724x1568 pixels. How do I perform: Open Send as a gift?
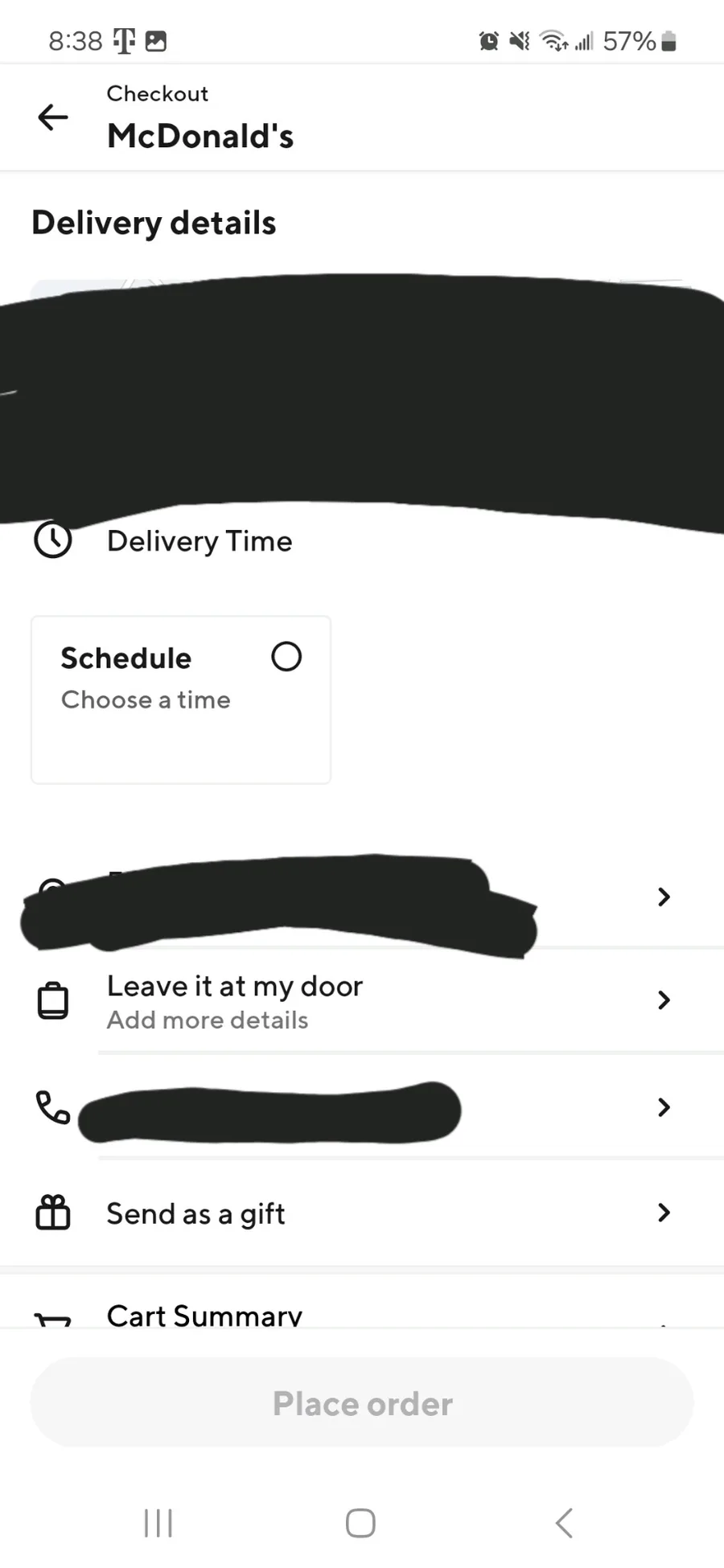pyautogui.click(x=362, y=1213)
